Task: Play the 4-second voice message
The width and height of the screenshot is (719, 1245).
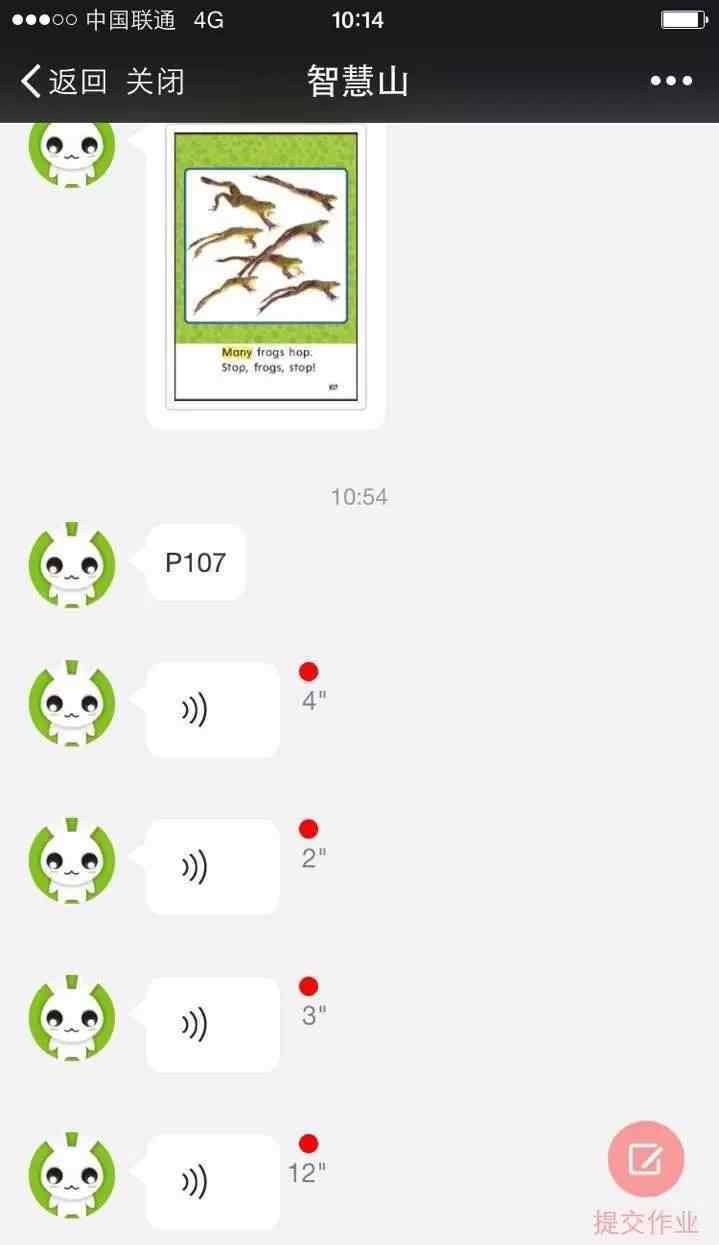Action: (213, 710)
